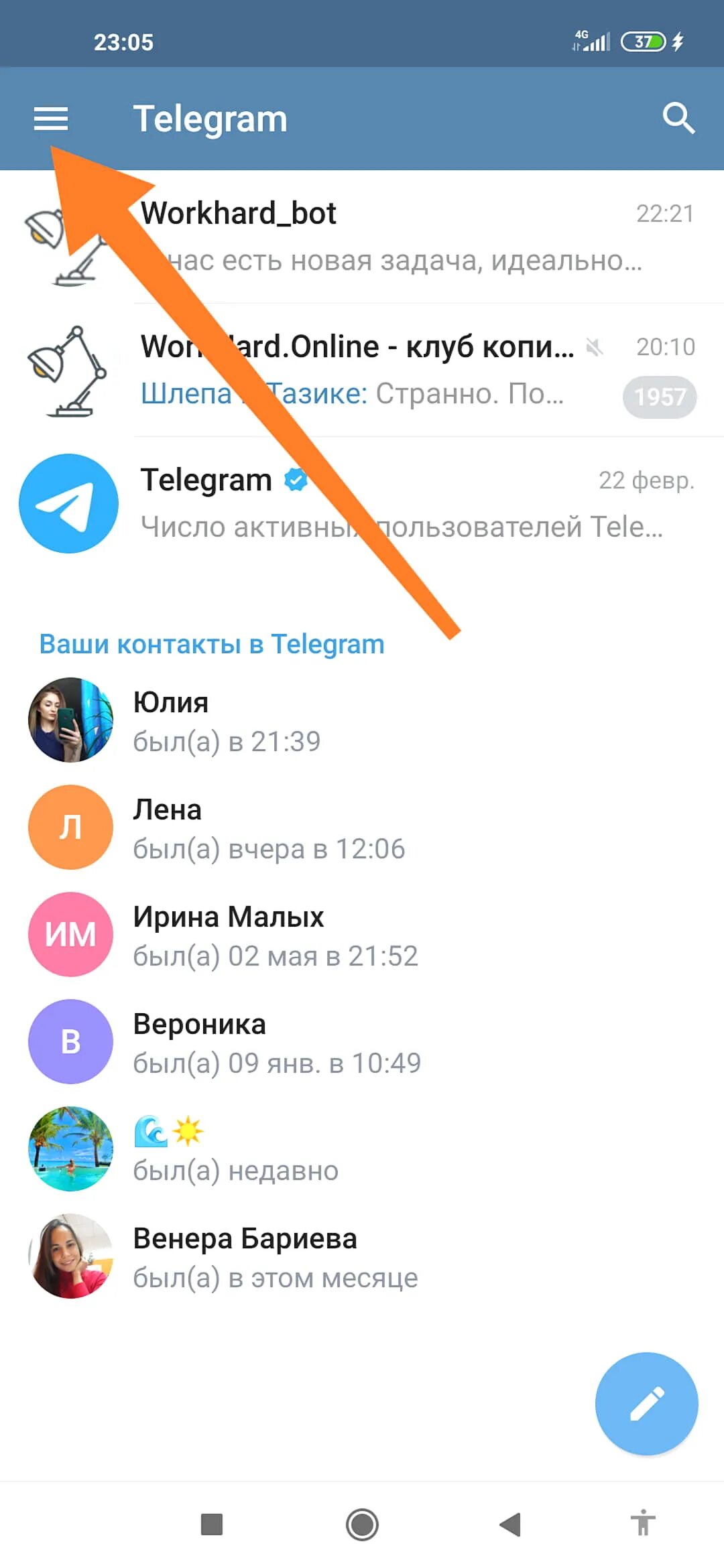Open the hamburger drawer menu
The width and height of the screenshot is (724, 1568).
tap(51, 119)
